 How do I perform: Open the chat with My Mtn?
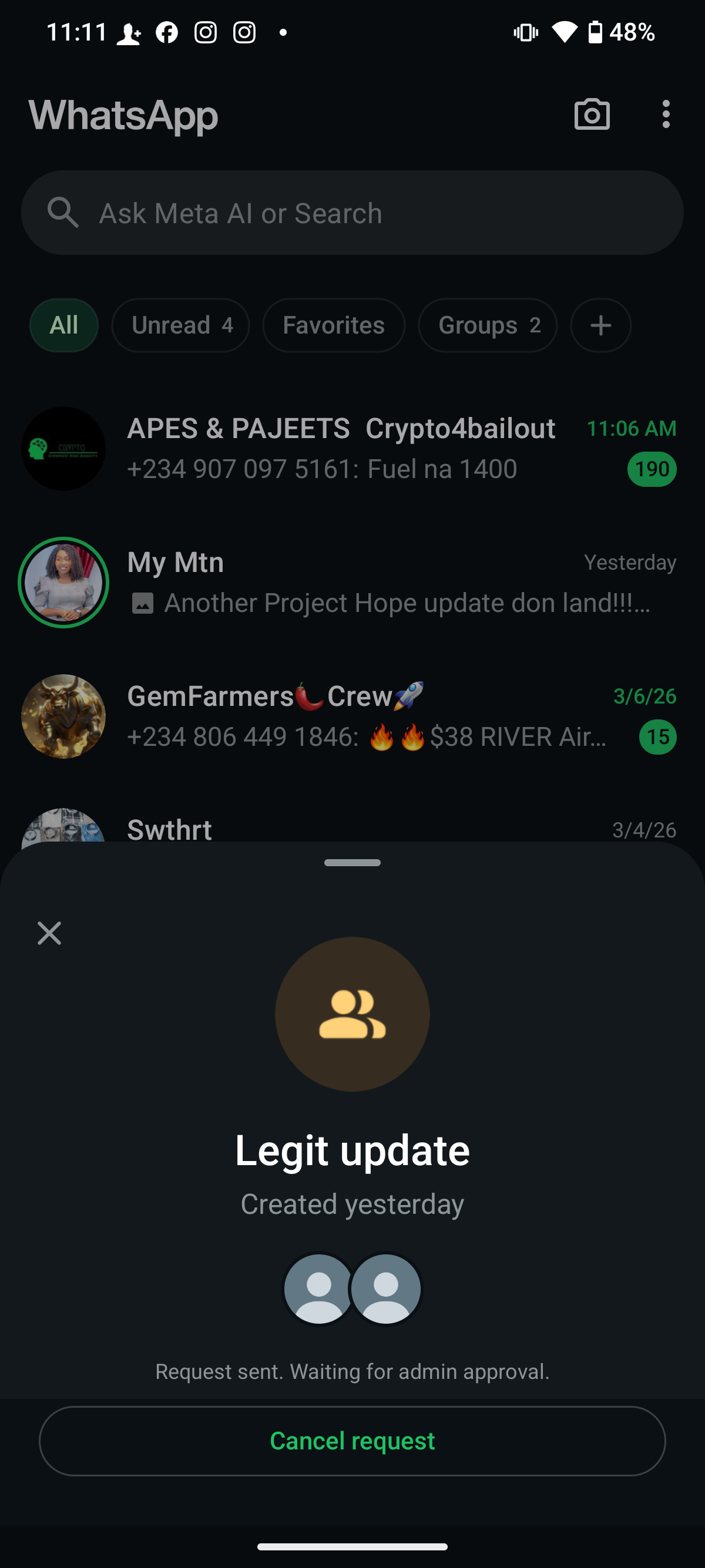390,583
